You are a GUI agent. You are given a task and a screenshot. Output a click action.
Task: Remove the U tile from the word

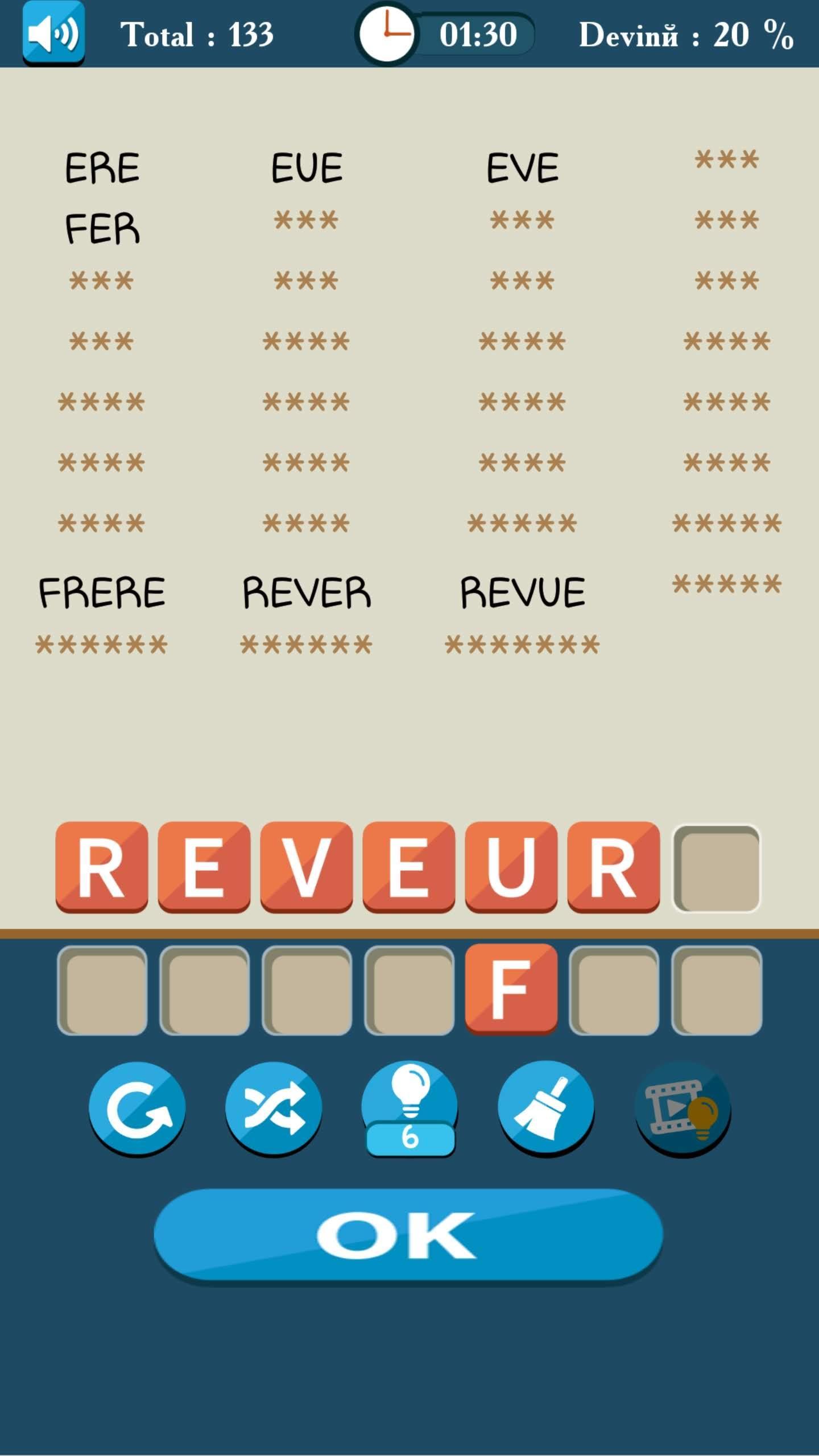(511, 867)
